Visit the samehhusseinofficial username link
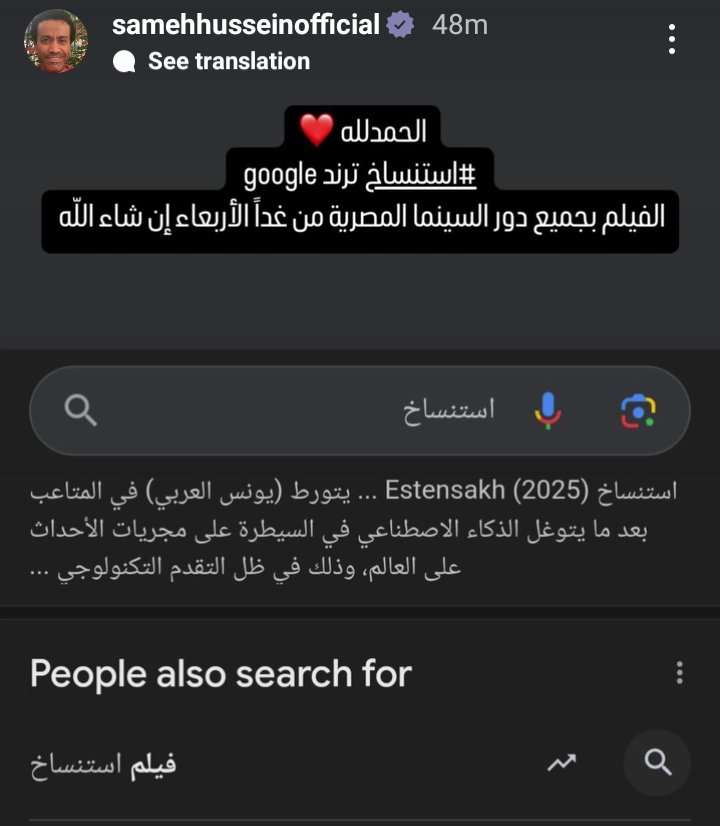 (x=246, y=25)
